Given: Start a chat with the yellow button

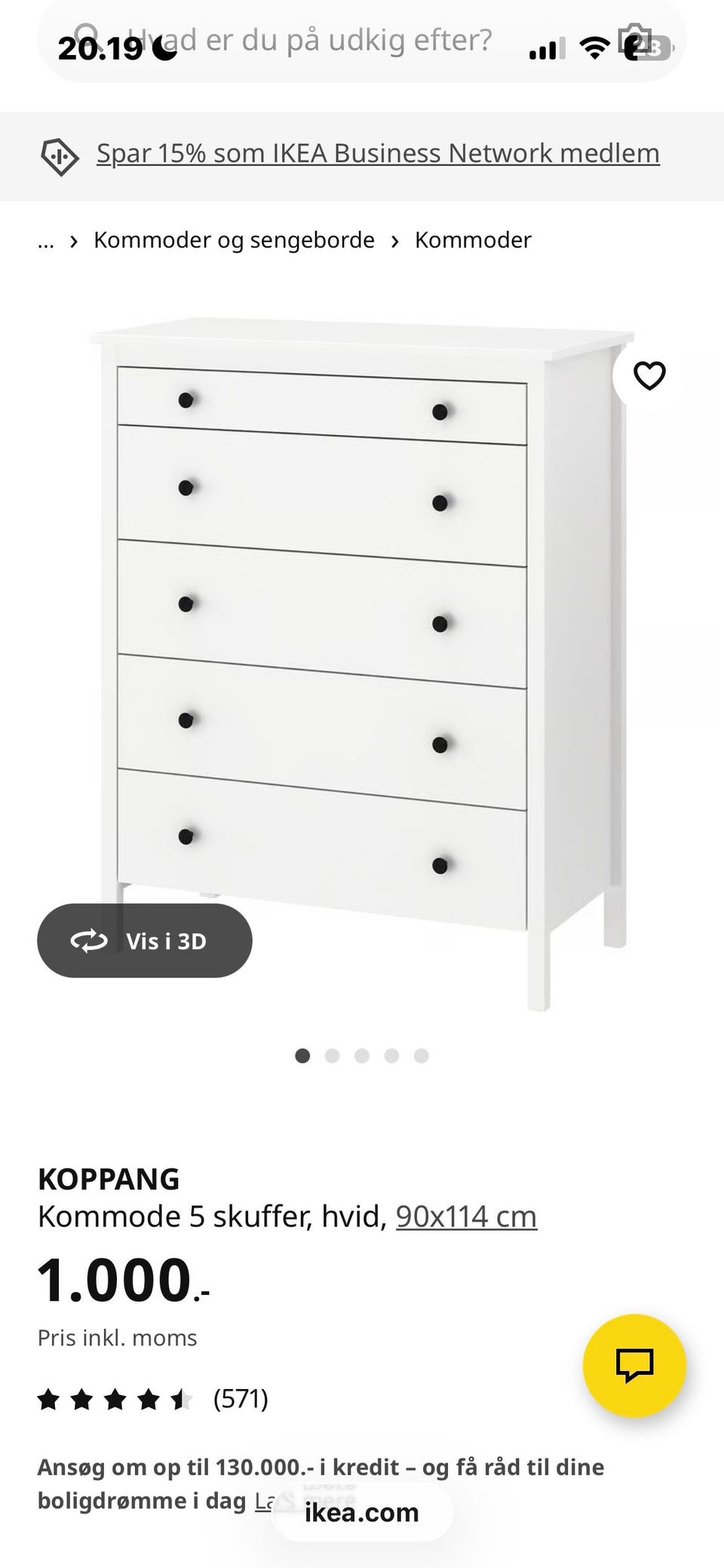Looking at the screenshot, I should (x=634, y=1365).
